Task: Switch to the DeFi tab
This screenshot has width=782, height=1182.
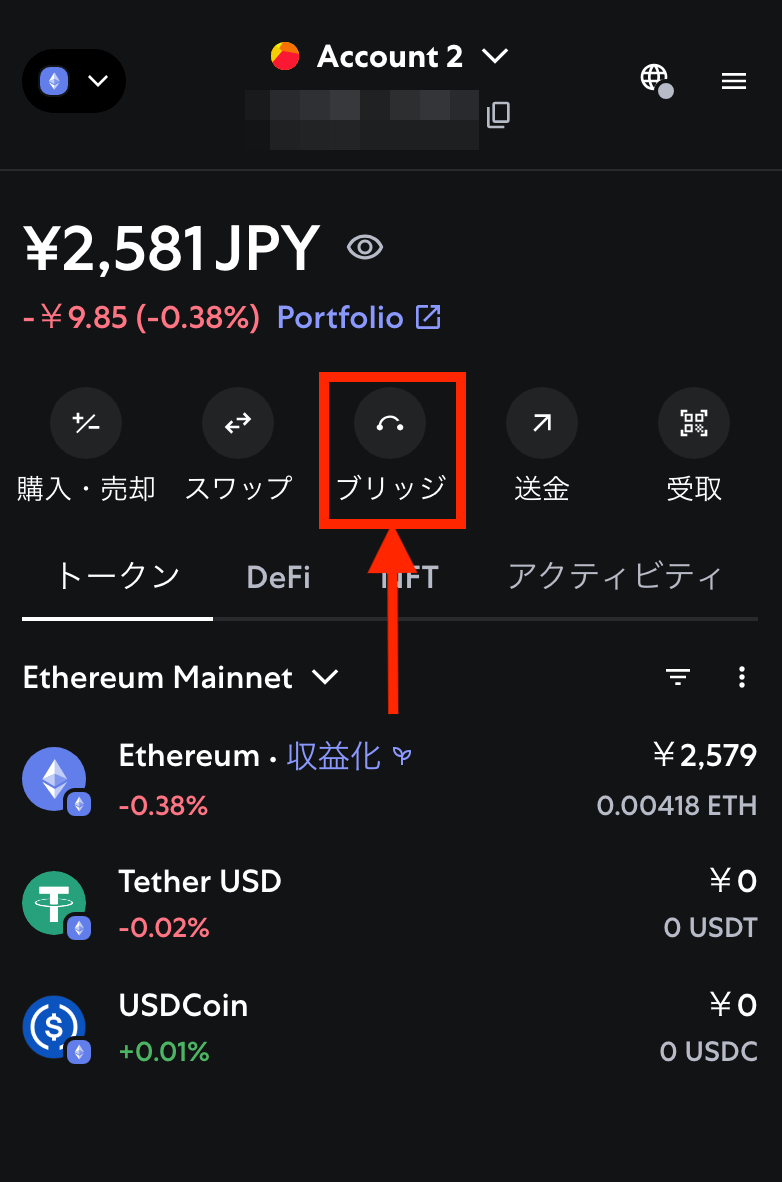Action: 278,577
